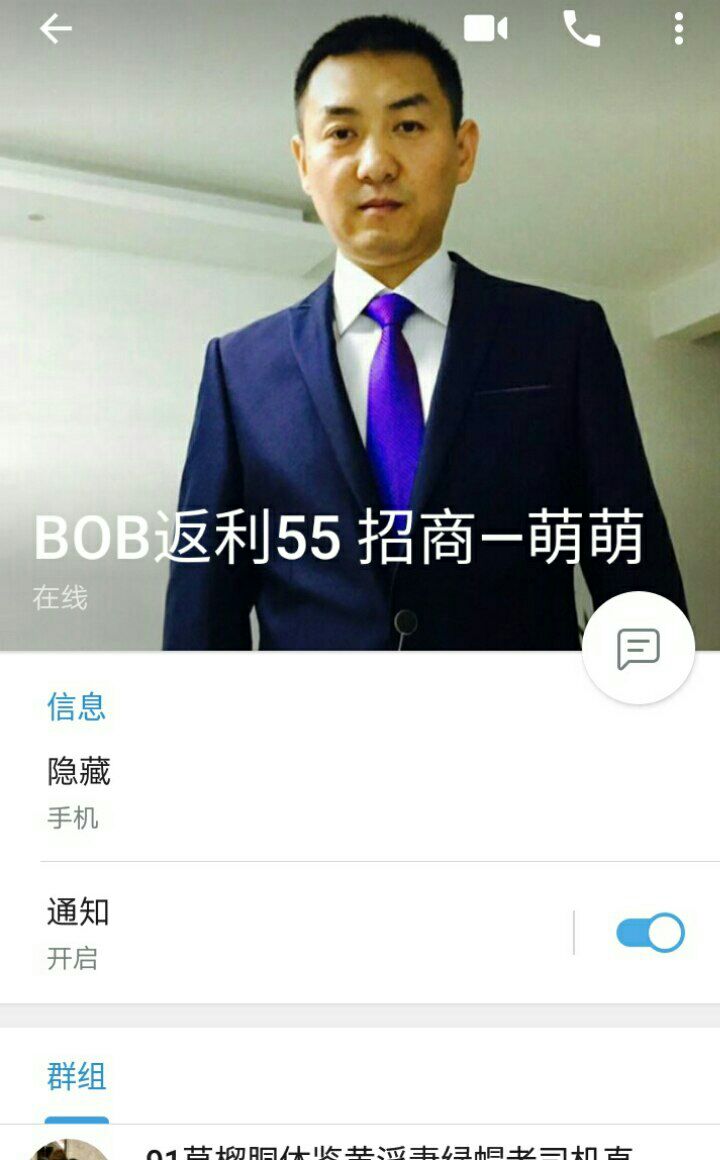This screenshot has height=1160, width=720.
Task: Tap the 隐藏 手机 phone row
Action: (300, 793)
